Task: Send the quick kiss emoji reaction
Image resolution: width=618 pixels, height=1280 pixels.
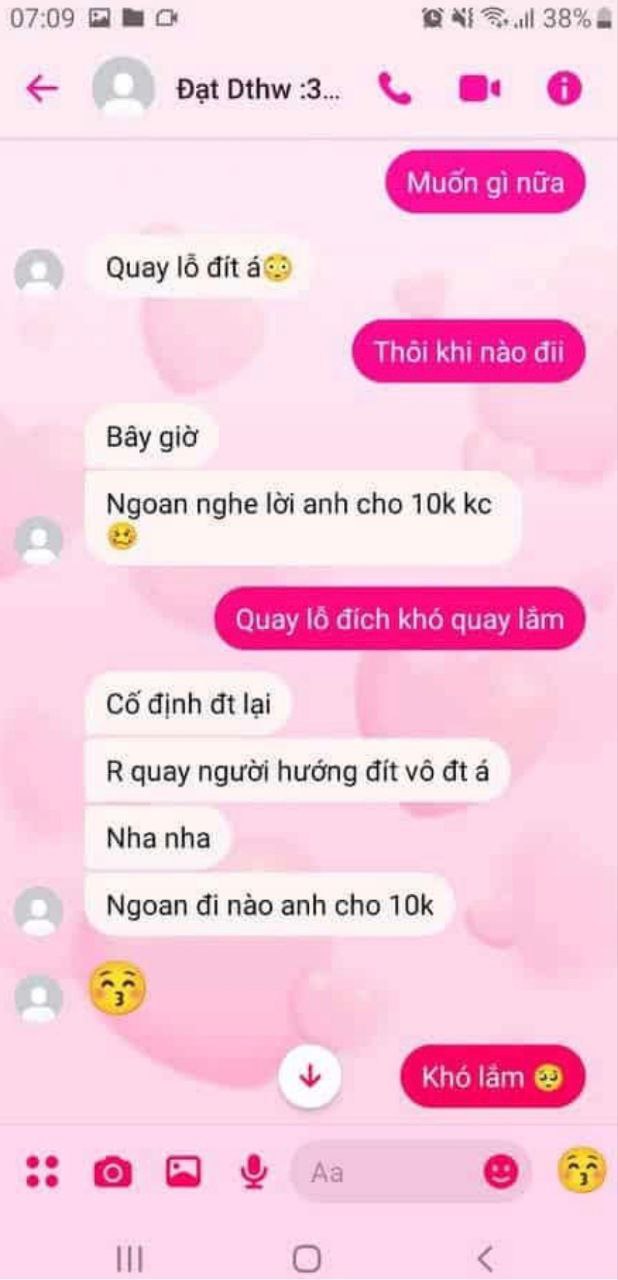Action: (581, 1170)
